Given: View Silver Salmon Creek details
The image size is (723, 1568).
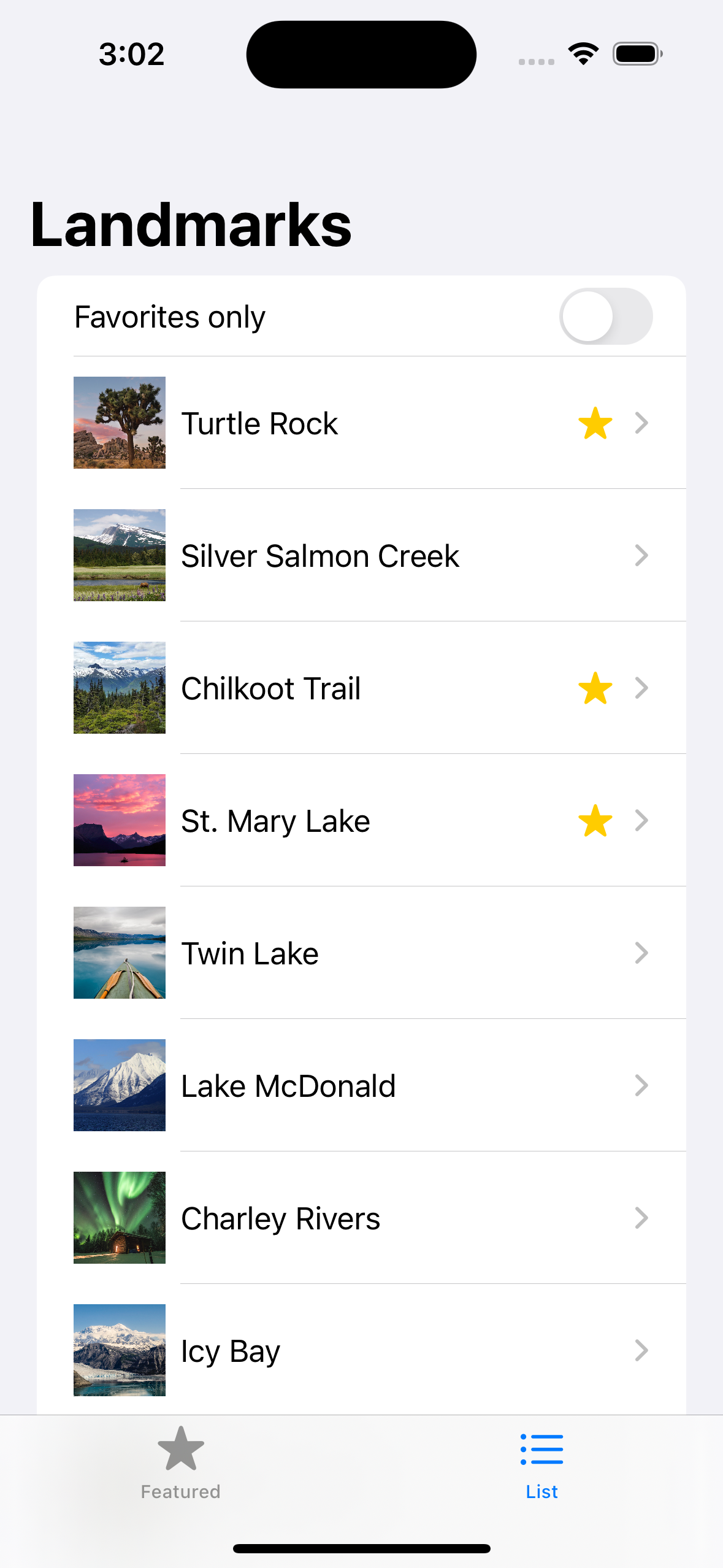Looking at the screenshot, I should [x=361, y=556].
